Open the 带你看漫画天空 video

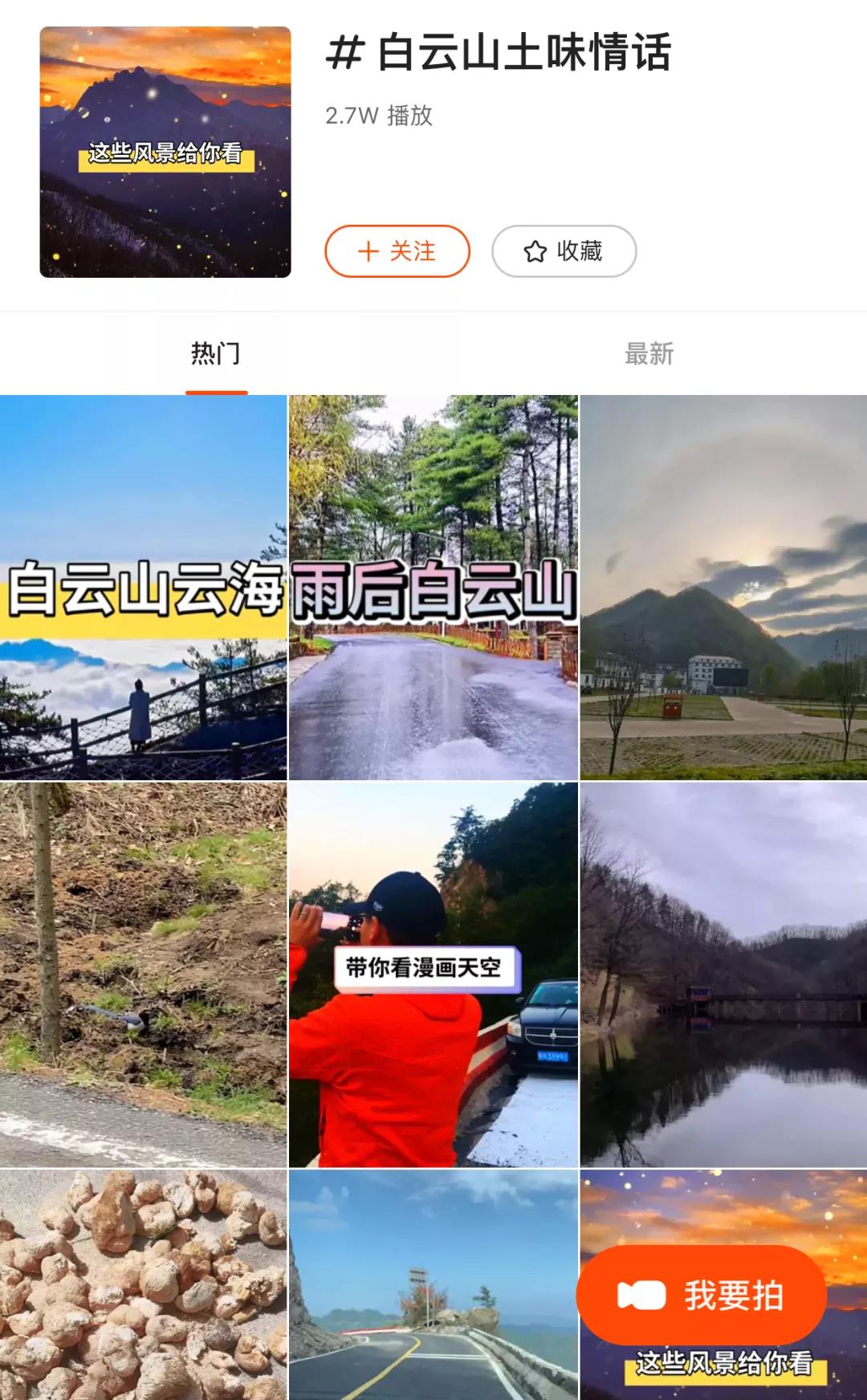(433, 975)
